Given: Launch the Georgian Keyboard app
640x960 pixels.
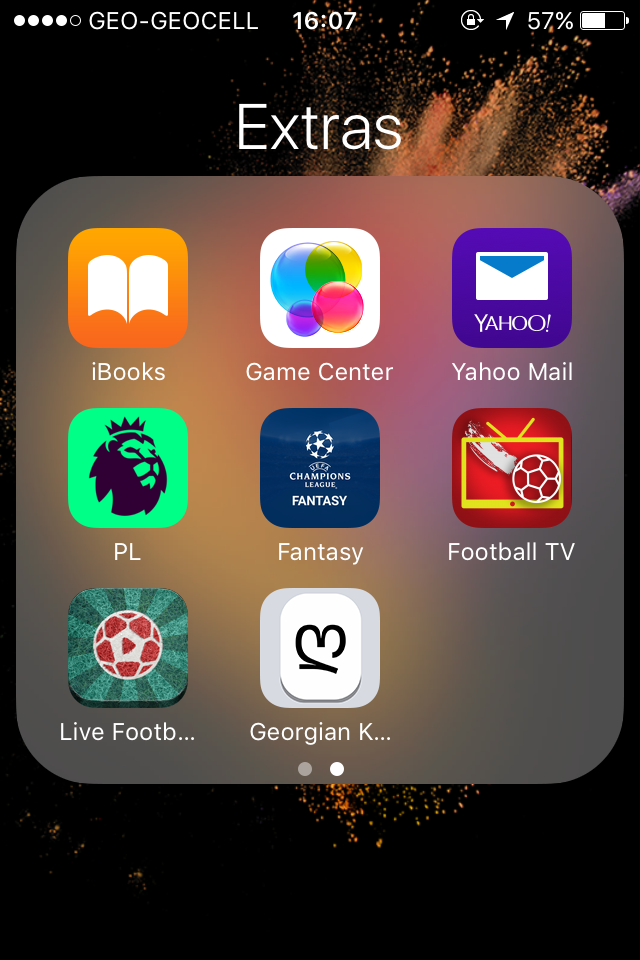Looking at the screenshot, I should click(x=320, y=648).
